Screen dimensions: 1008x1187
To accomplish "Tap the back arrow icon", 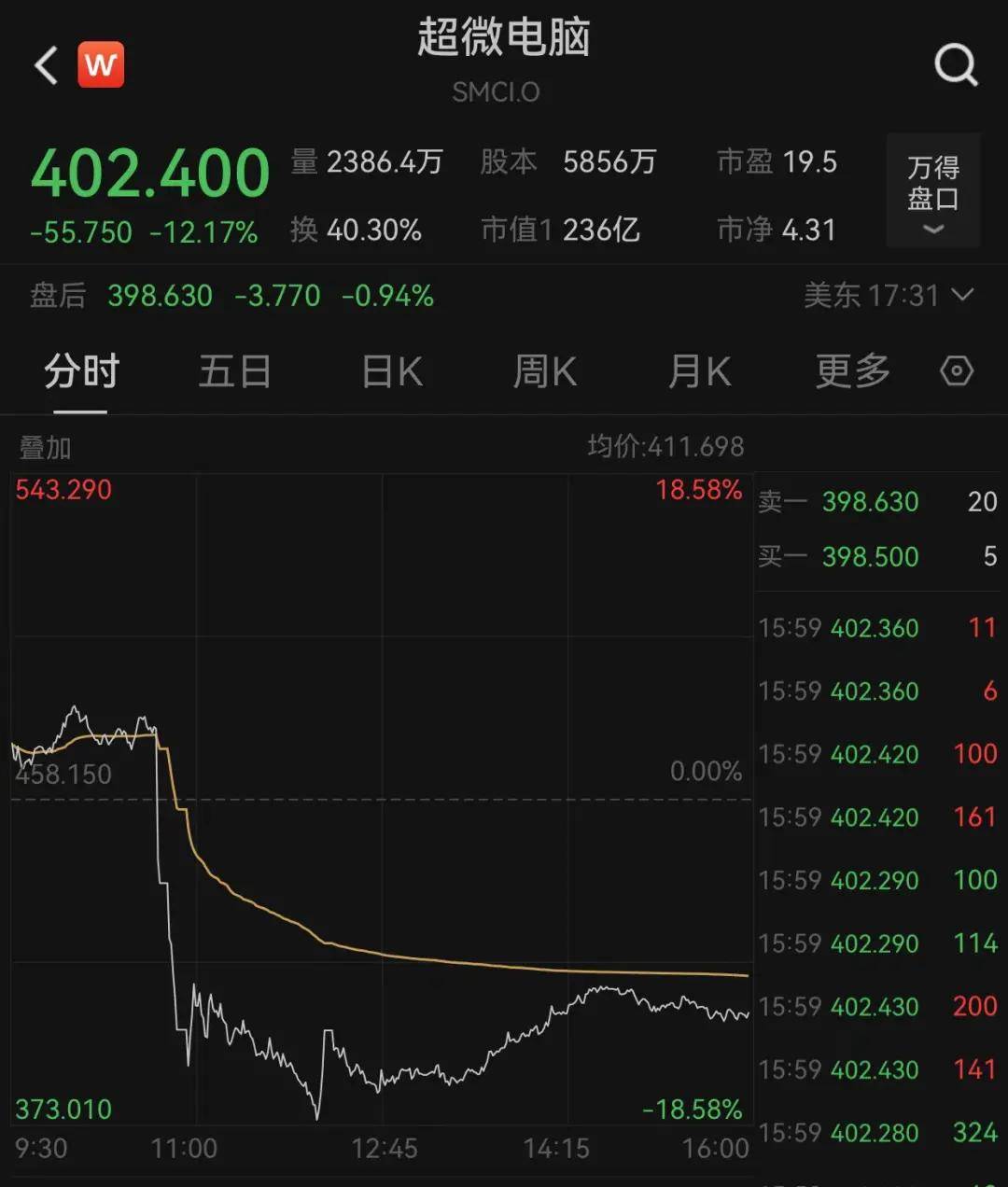I will pos(44,64).
